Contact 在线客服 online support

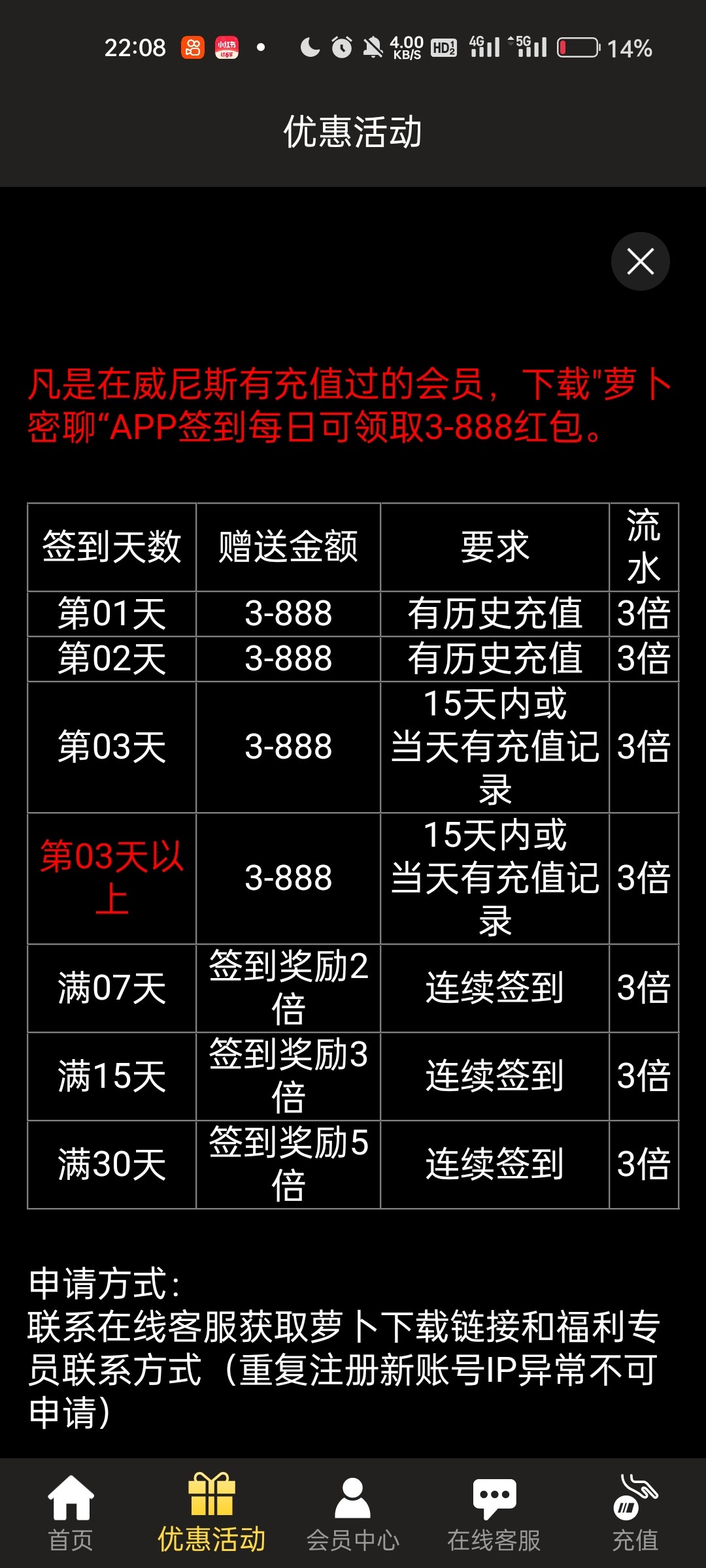click(494, 1513)
